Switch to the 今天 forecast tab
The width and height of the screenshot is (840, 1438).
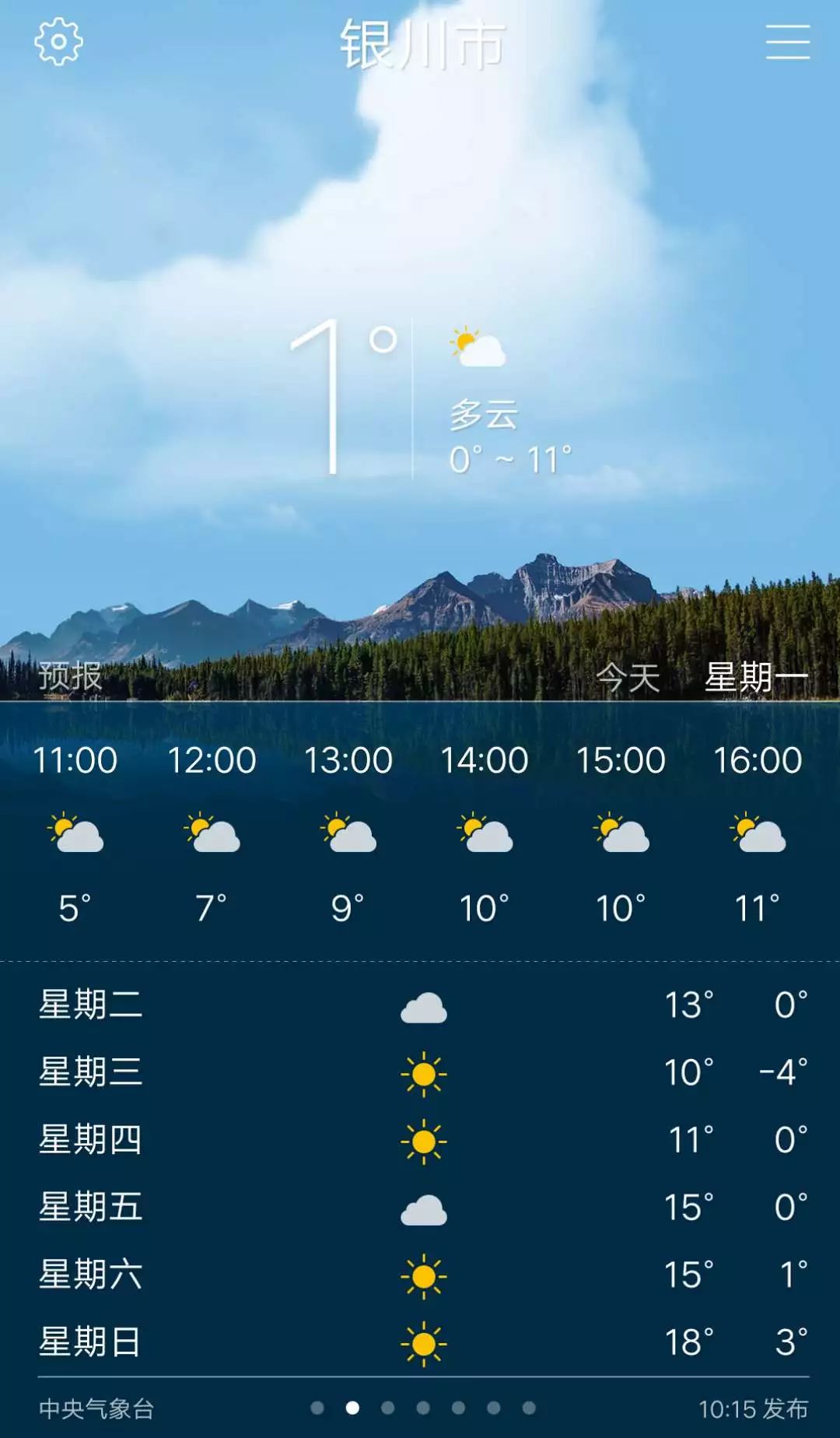628,677
